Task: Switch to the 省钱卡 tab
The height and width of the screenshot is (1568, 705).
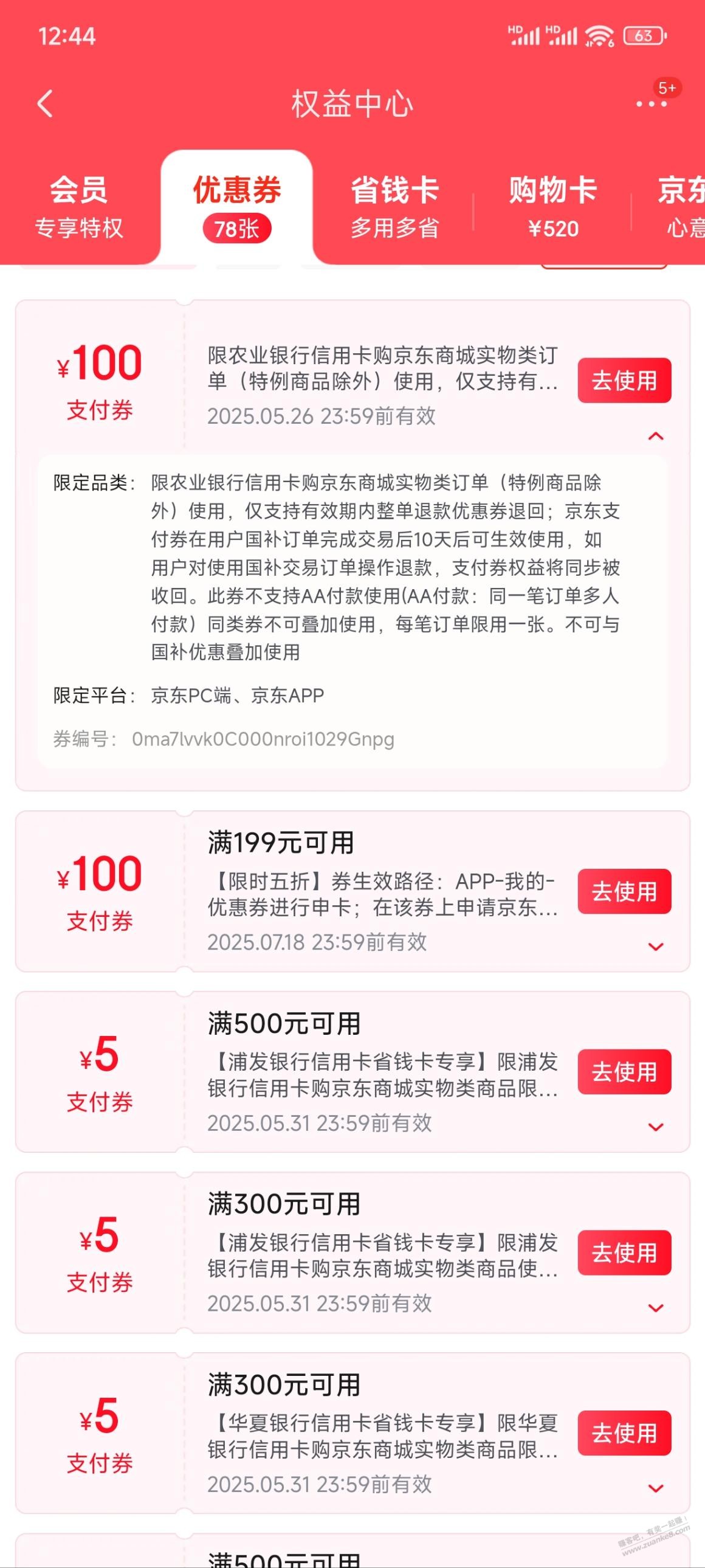Action: pyautogui.click(x=394, y=207)
